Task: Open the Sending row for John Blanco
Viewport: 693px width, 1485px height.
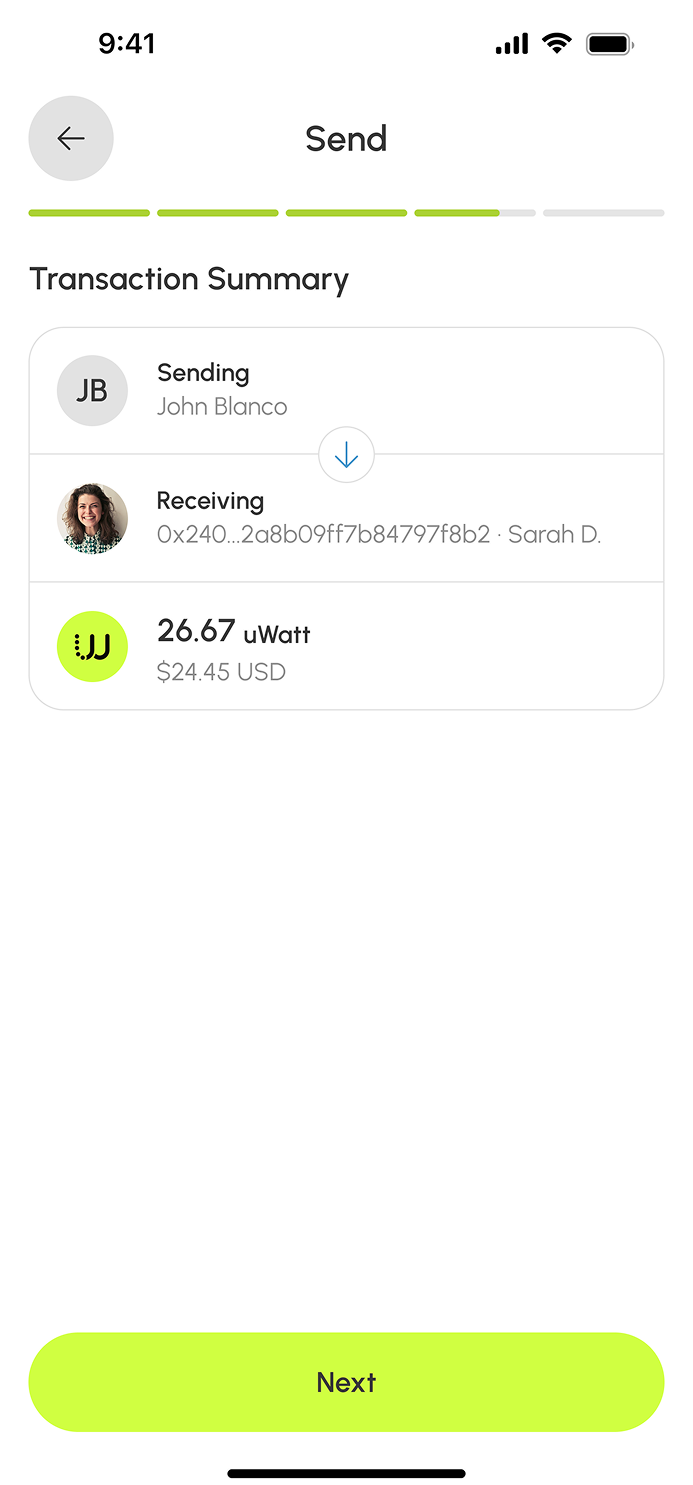Action: (346, 391)
